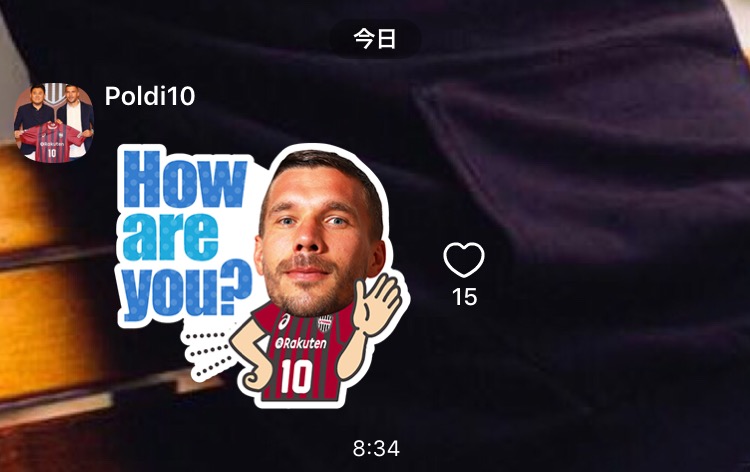750x472 pixels.
Task: Like the How are you sticker message
Action: tap(464, 261)
